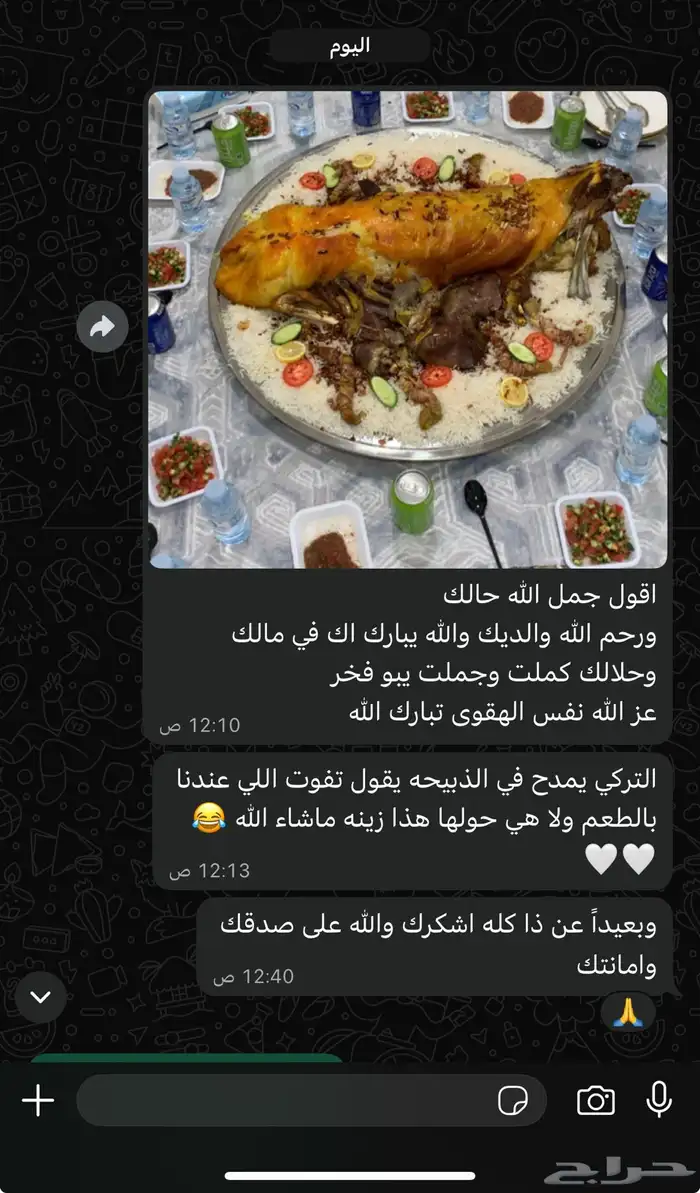The image size is (700, 1193).
Task: Launch the camera from chat bar
Action: 596,1100
